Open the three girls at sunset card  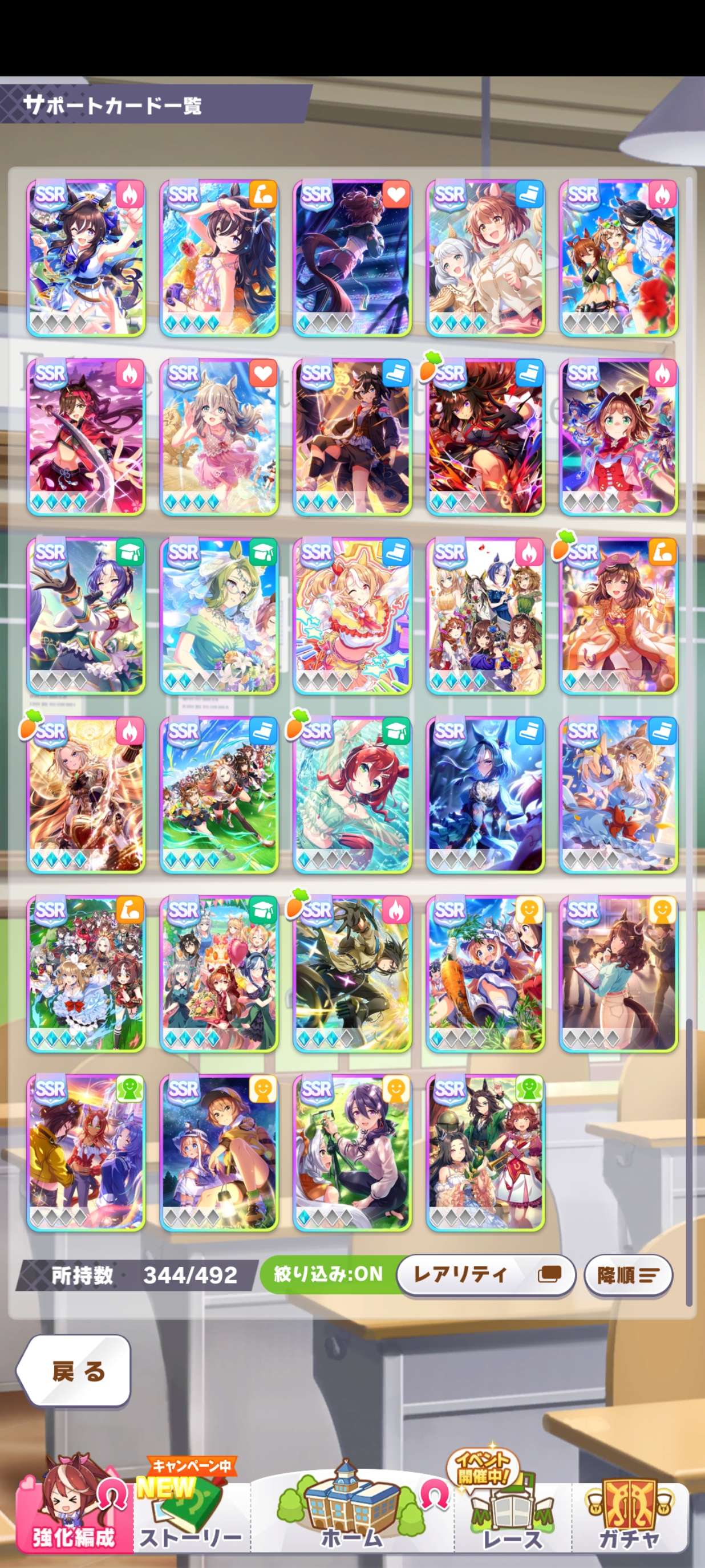pos(86,1153)
